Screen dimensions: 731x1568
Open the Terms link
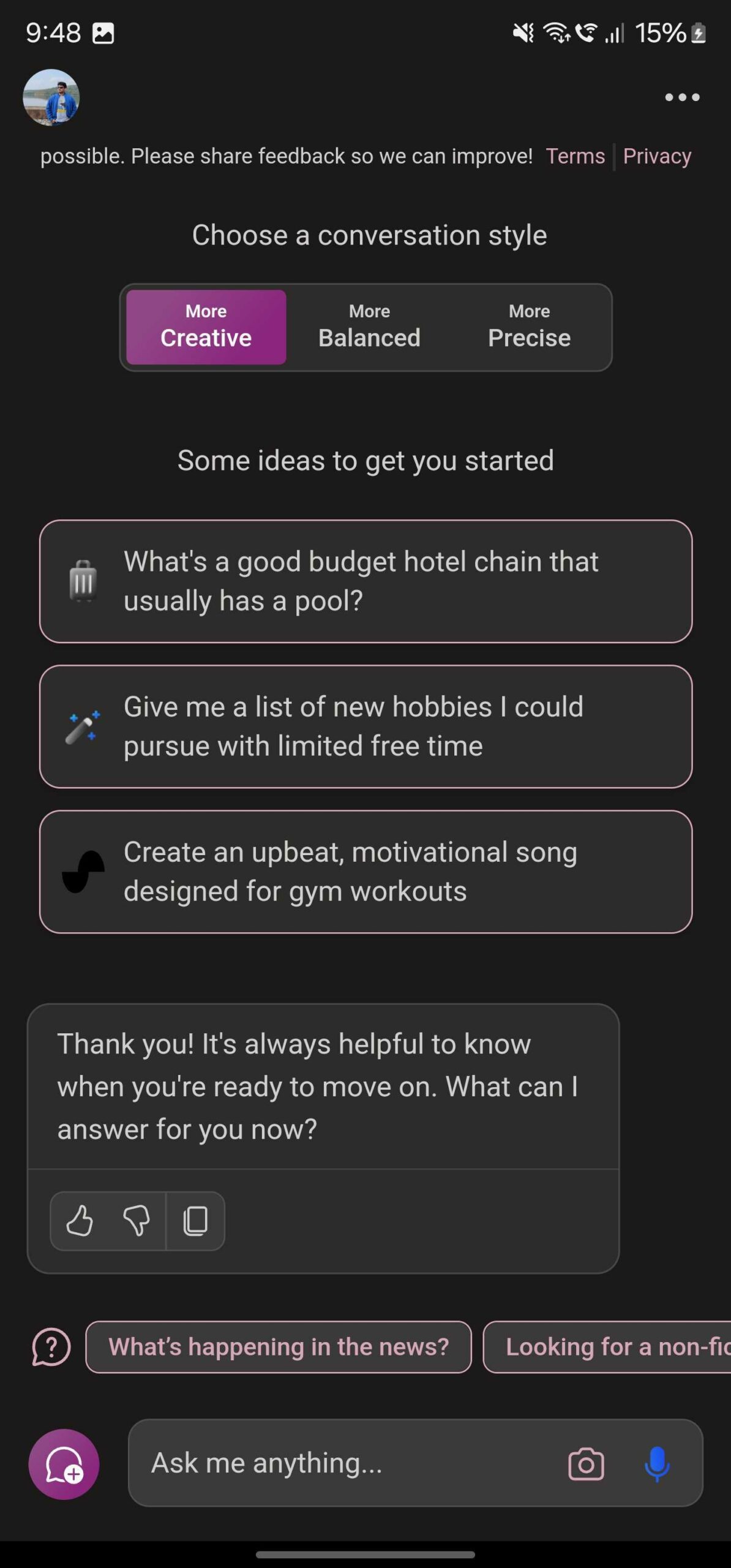(x=575, y=156)
